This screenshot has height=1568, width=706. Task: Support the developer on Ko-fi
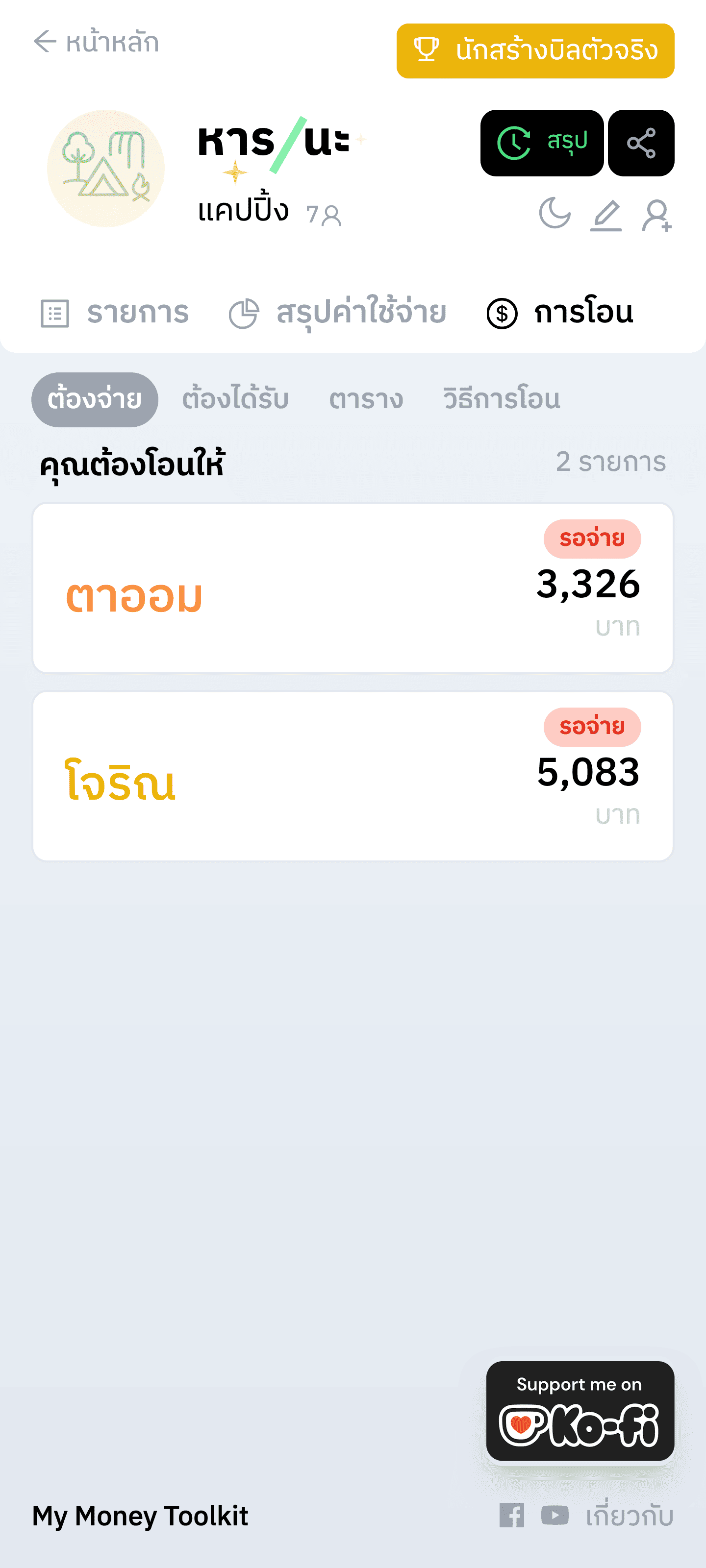(x=580, y=1411)
